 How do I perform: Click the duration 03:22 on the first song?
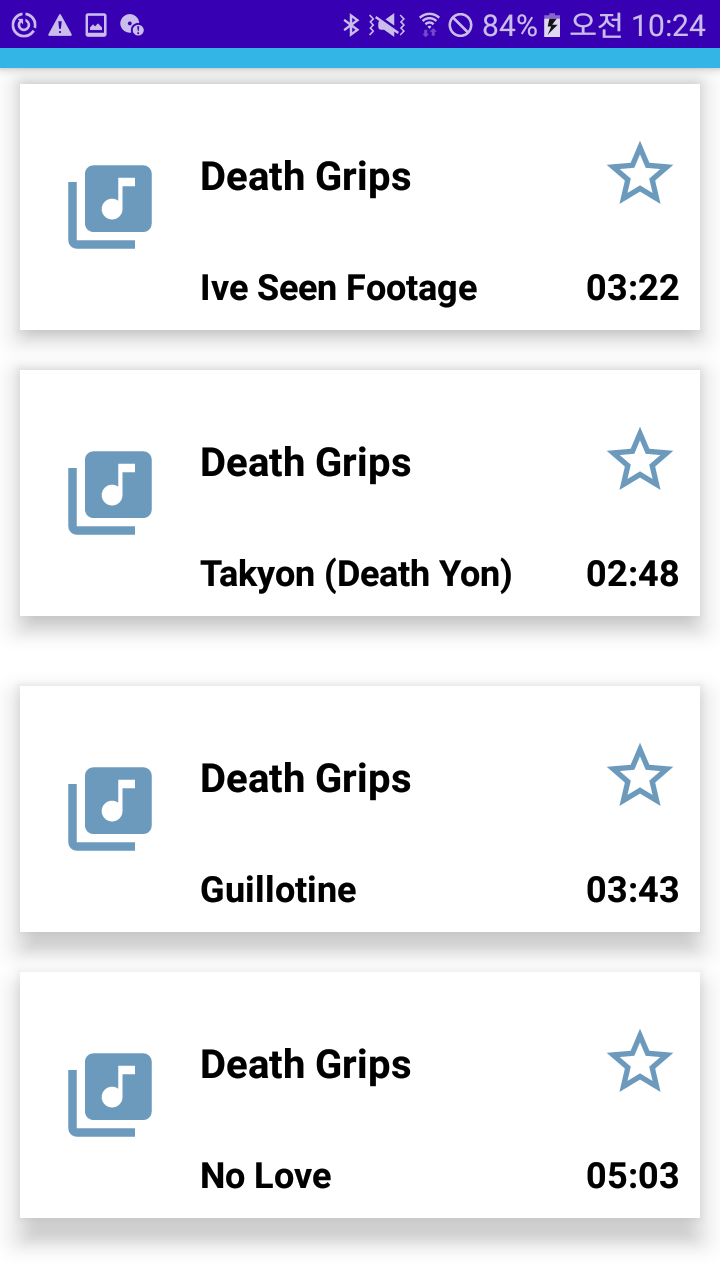[x=632, y=288]
